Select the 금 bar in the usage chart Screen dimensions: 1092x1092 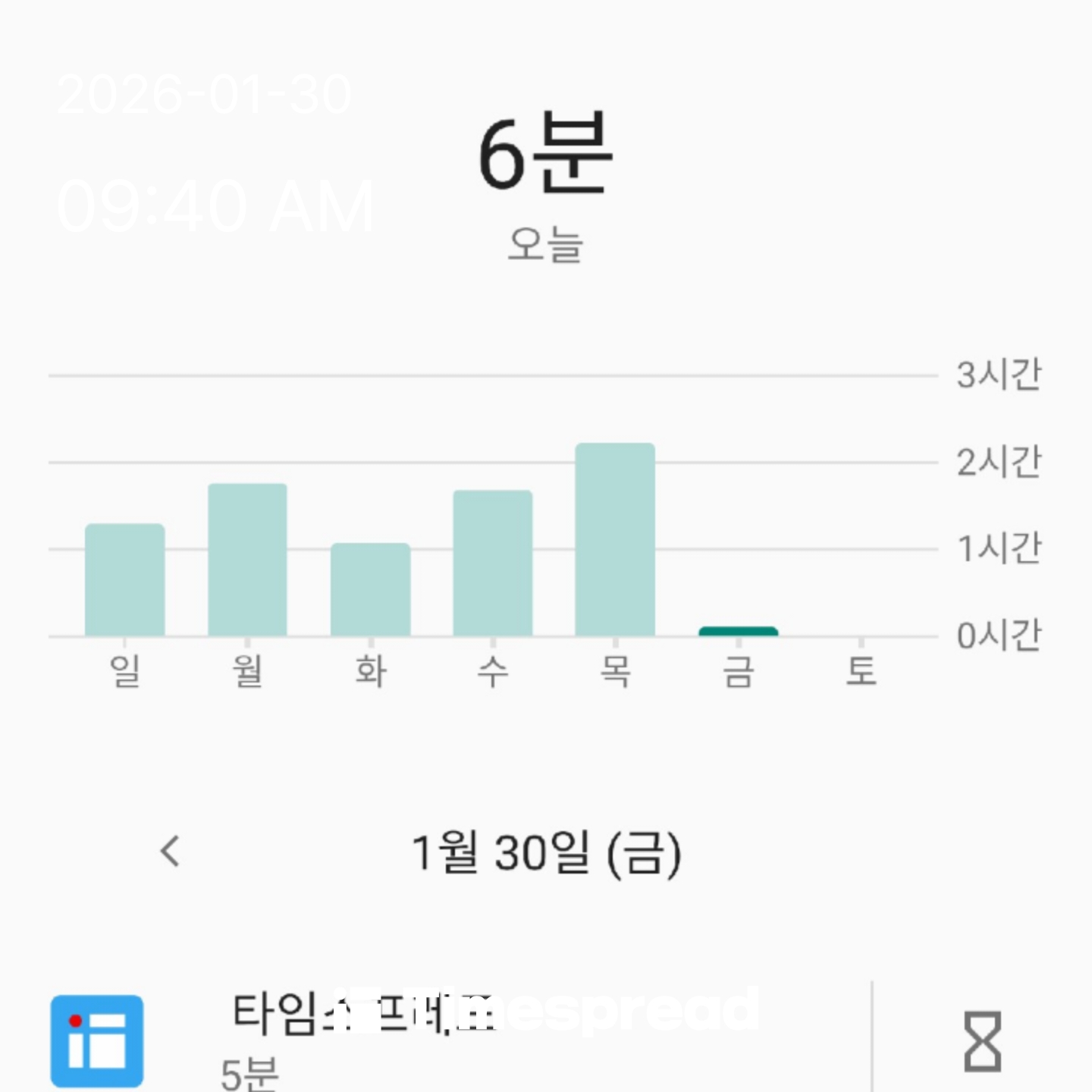(738, 631)
